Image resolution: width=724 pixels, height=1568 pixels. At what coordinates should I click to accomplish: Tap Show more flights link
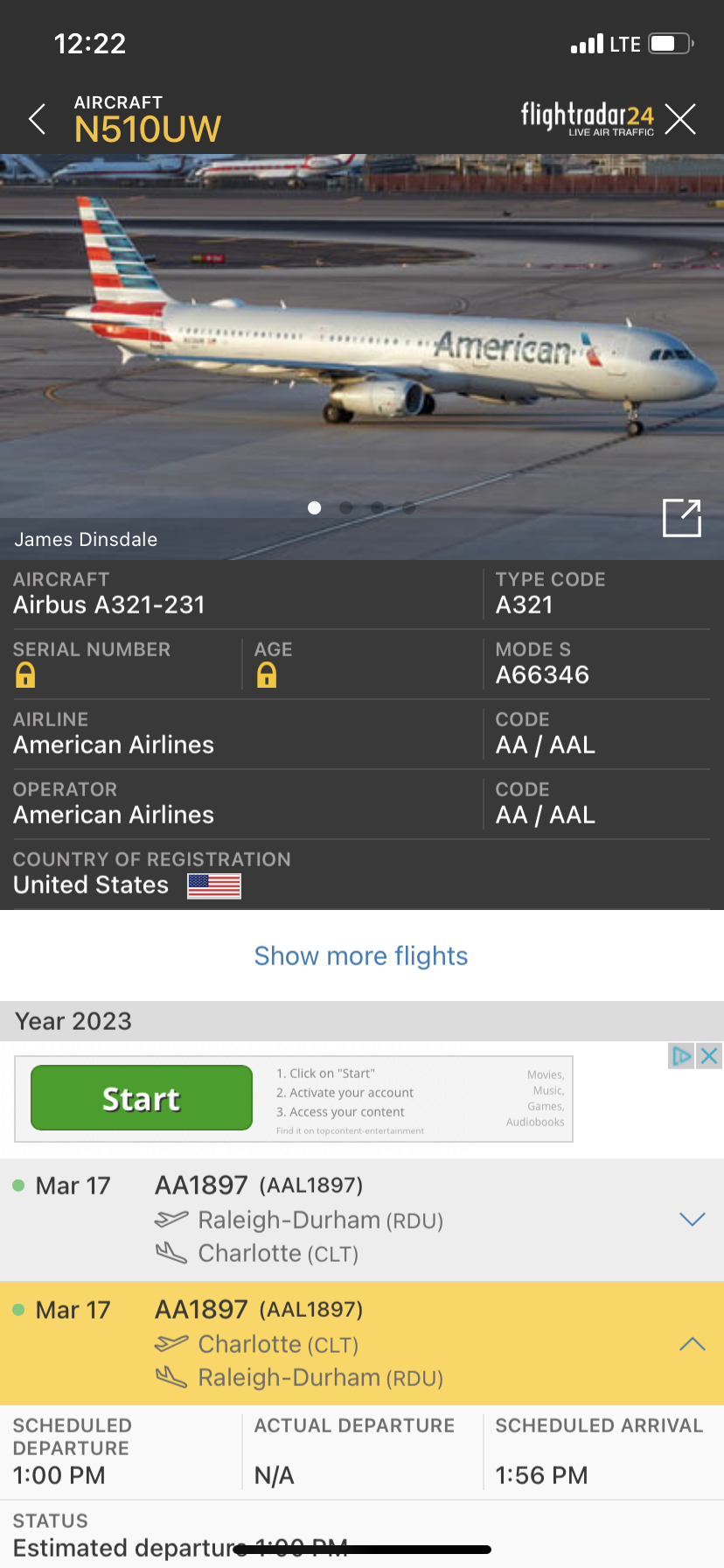(x=361, y=955)
